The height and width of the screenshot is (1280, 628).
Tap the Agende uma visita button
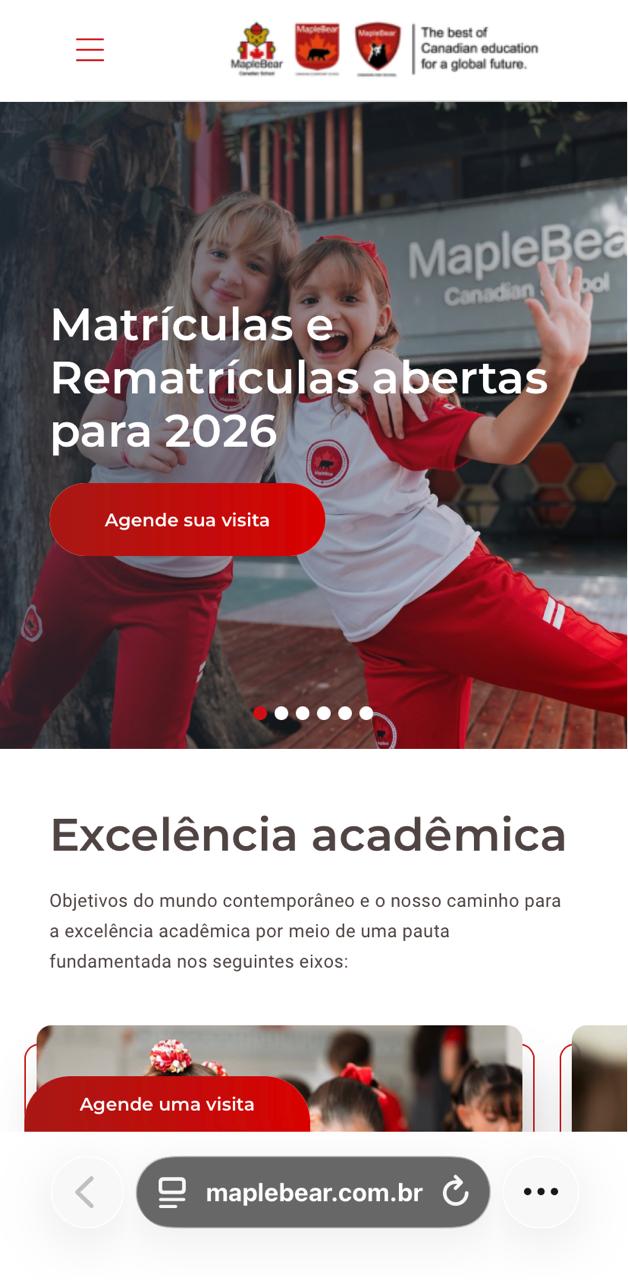(167, 1104)
